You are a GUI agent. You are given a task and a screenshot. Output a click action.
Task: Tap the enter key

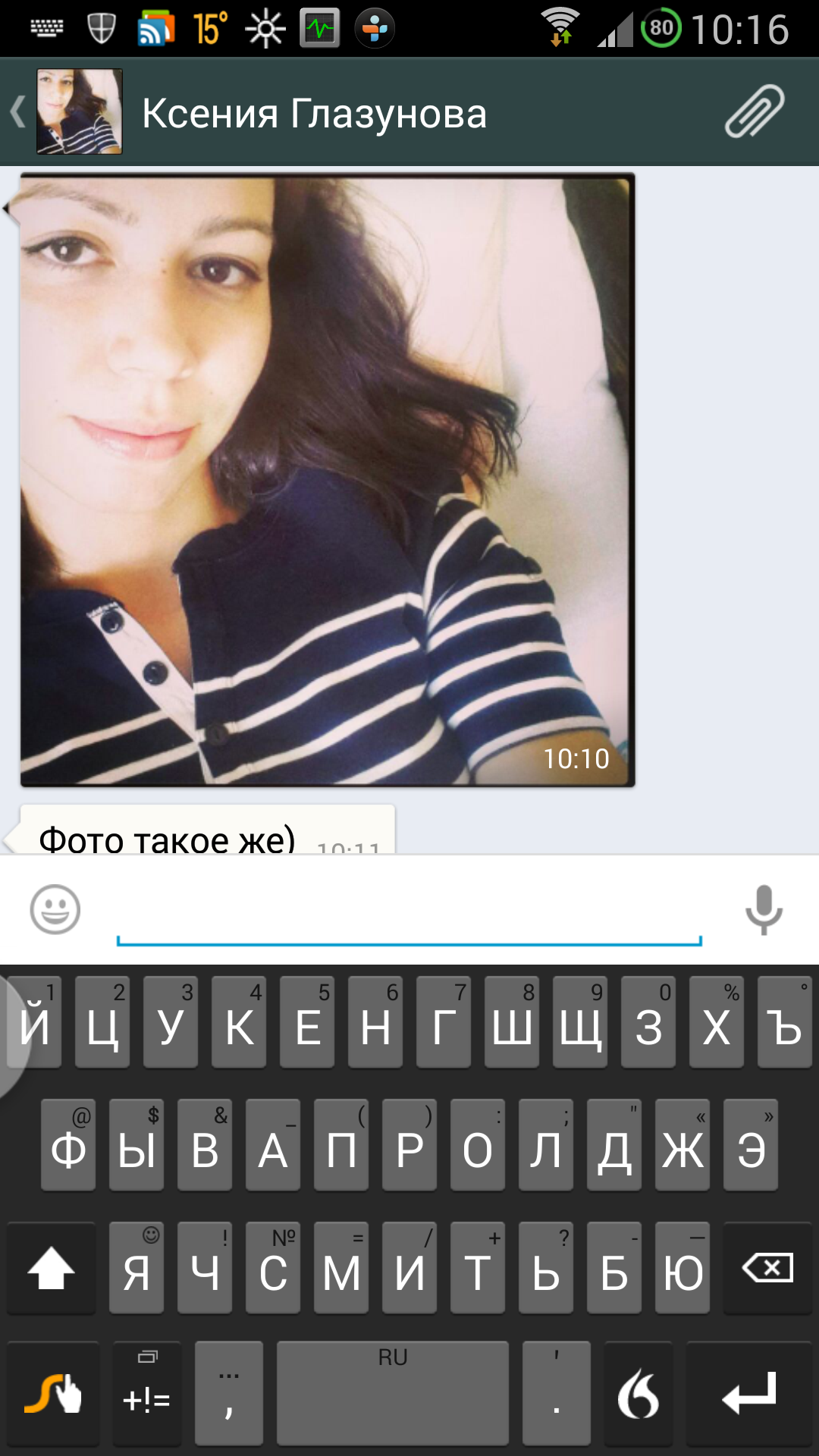click(749, 1394)
